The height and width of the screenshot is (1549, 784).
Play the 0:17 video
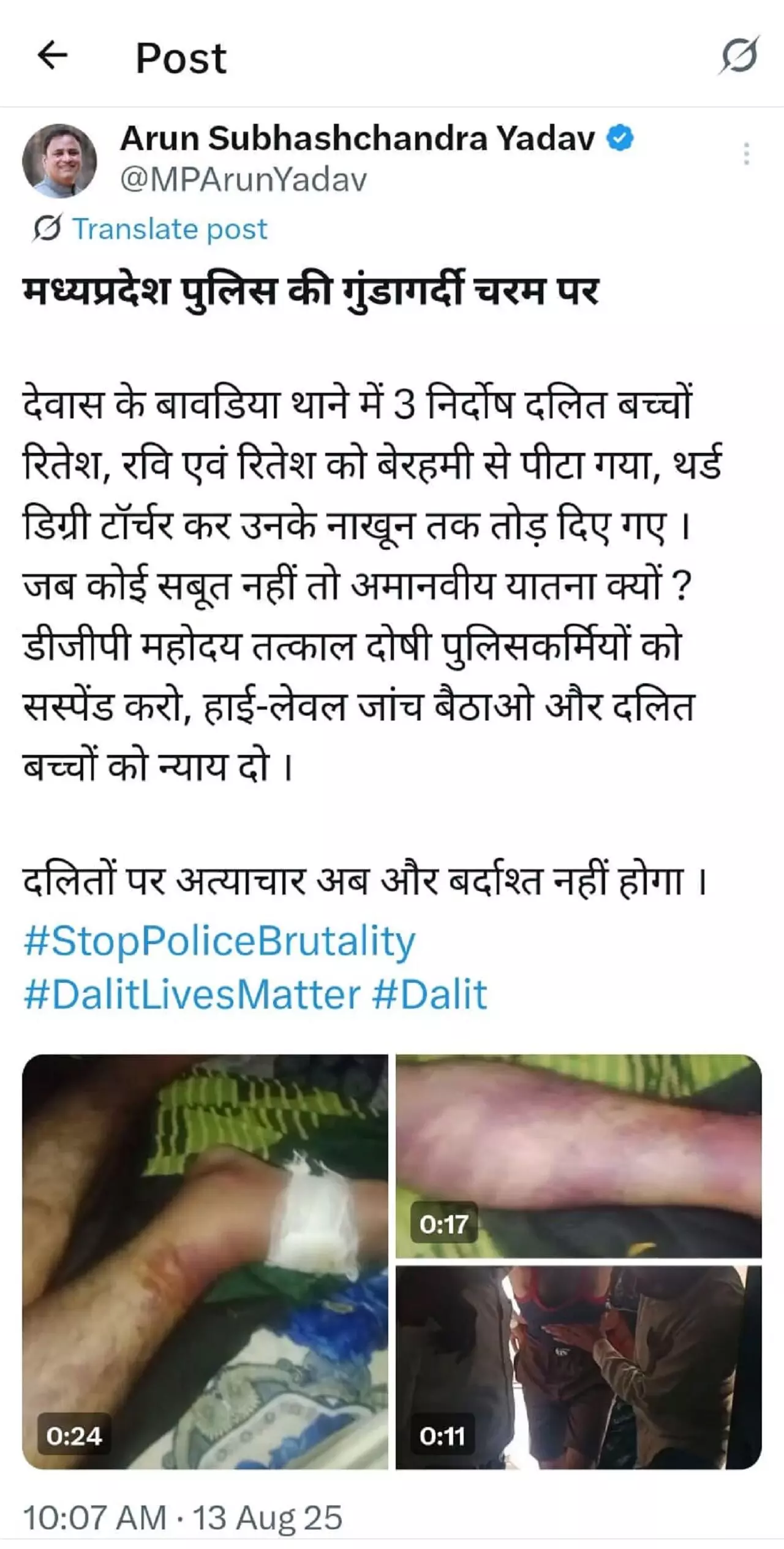point(578,1156)
